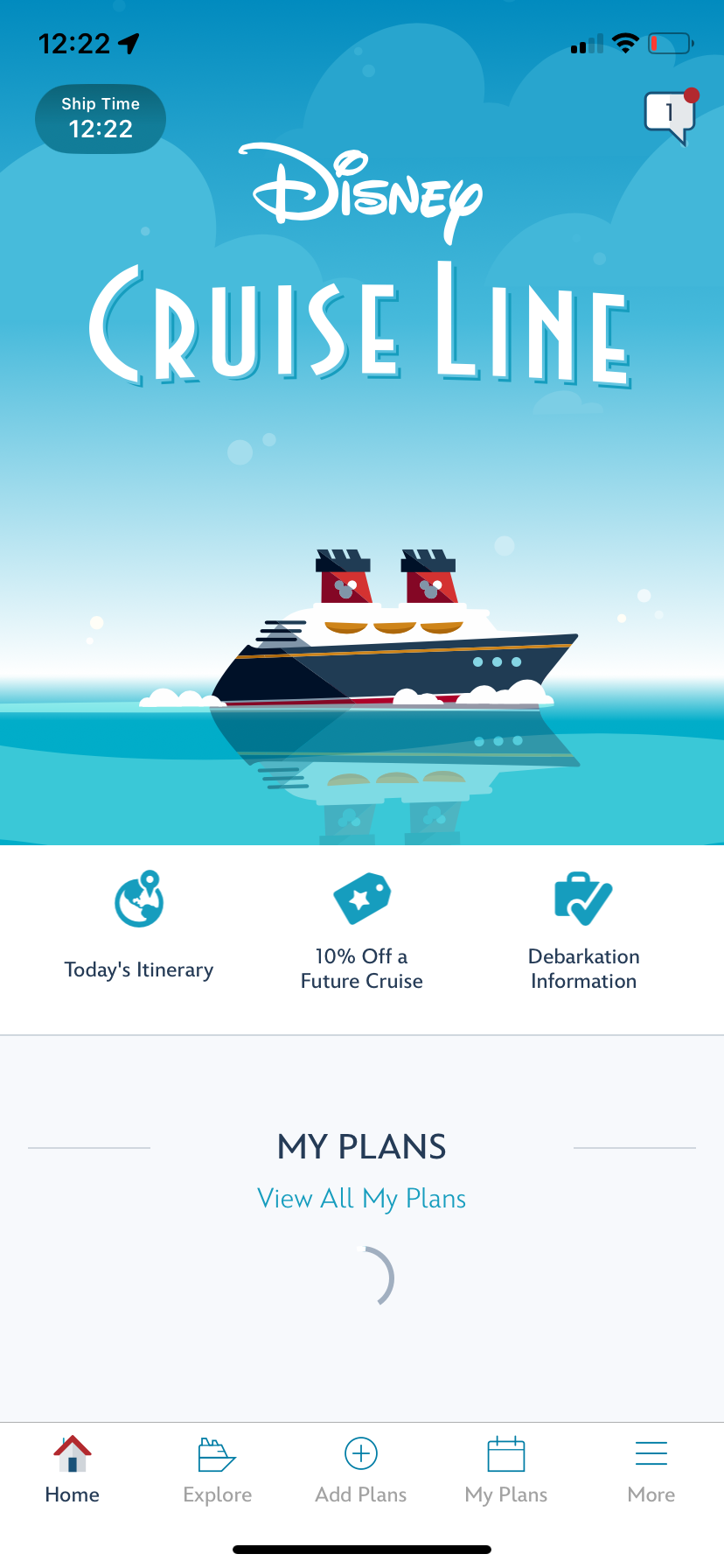Select the Today's Itinerary label

(139, 969)
